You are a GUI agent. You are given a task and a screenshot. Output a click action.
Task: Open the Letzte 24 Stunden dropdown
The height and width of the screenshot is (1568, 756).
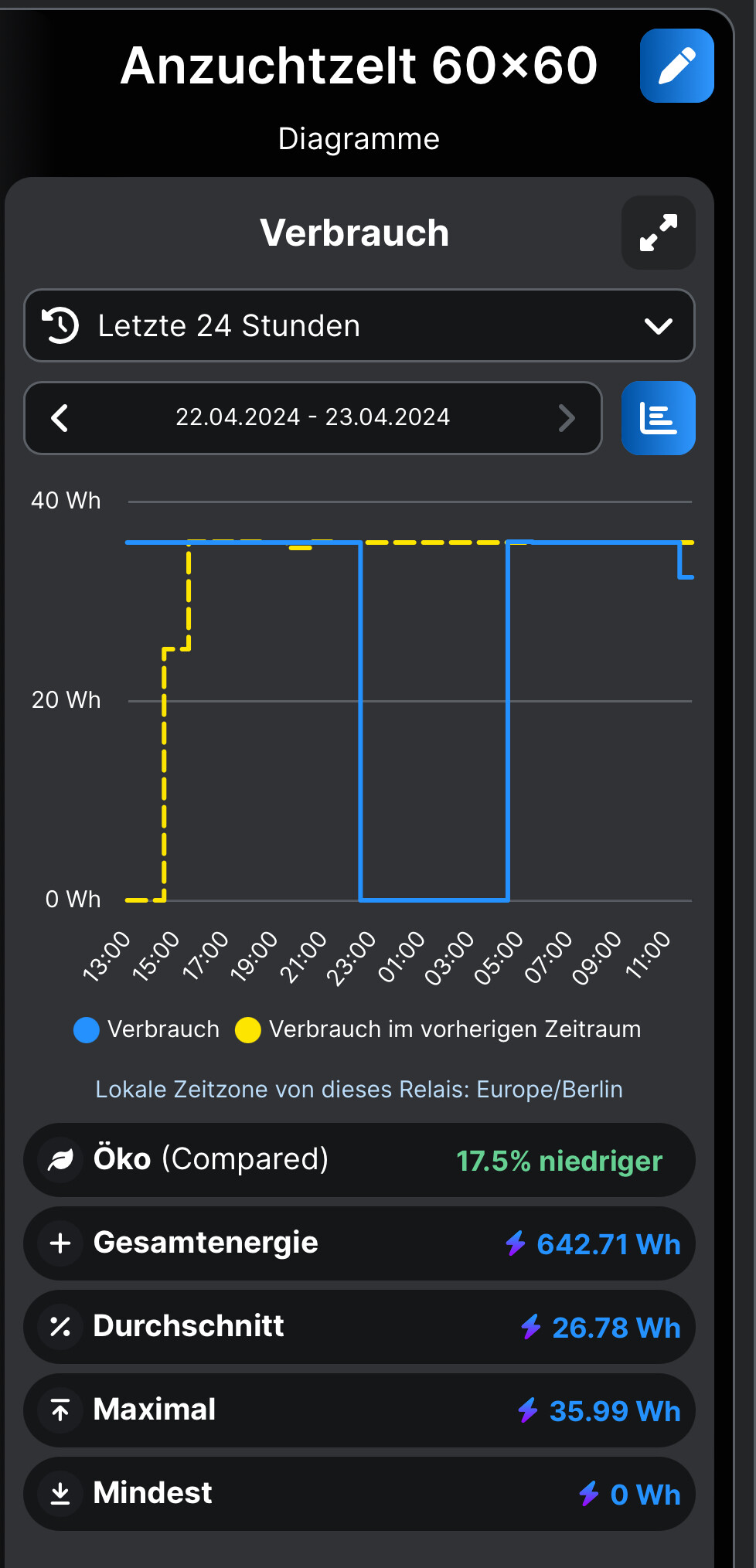click(x=359, y=325)
